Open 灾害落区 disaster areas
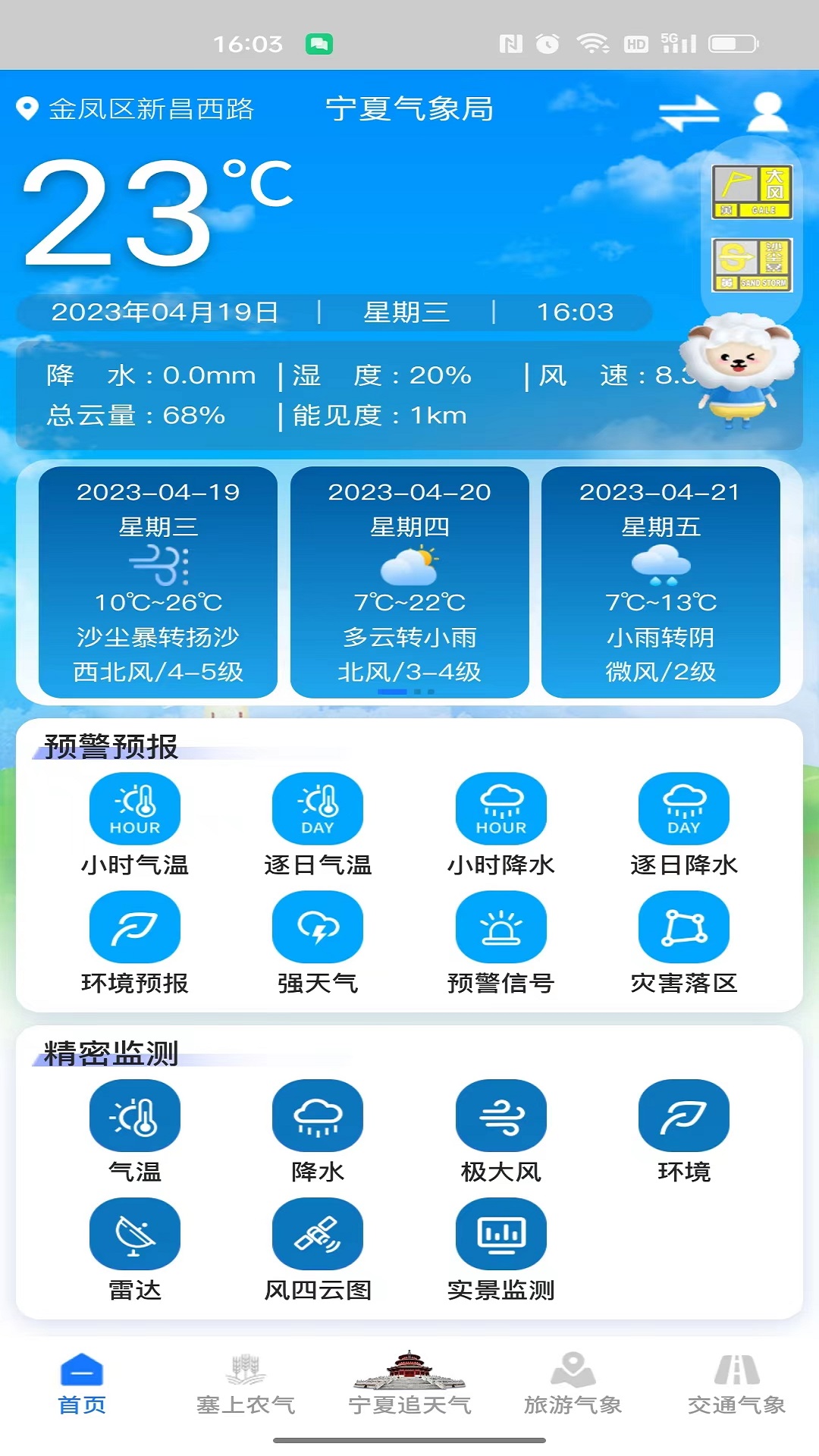Screen dimensions: 819x1456 pos(683,942)
